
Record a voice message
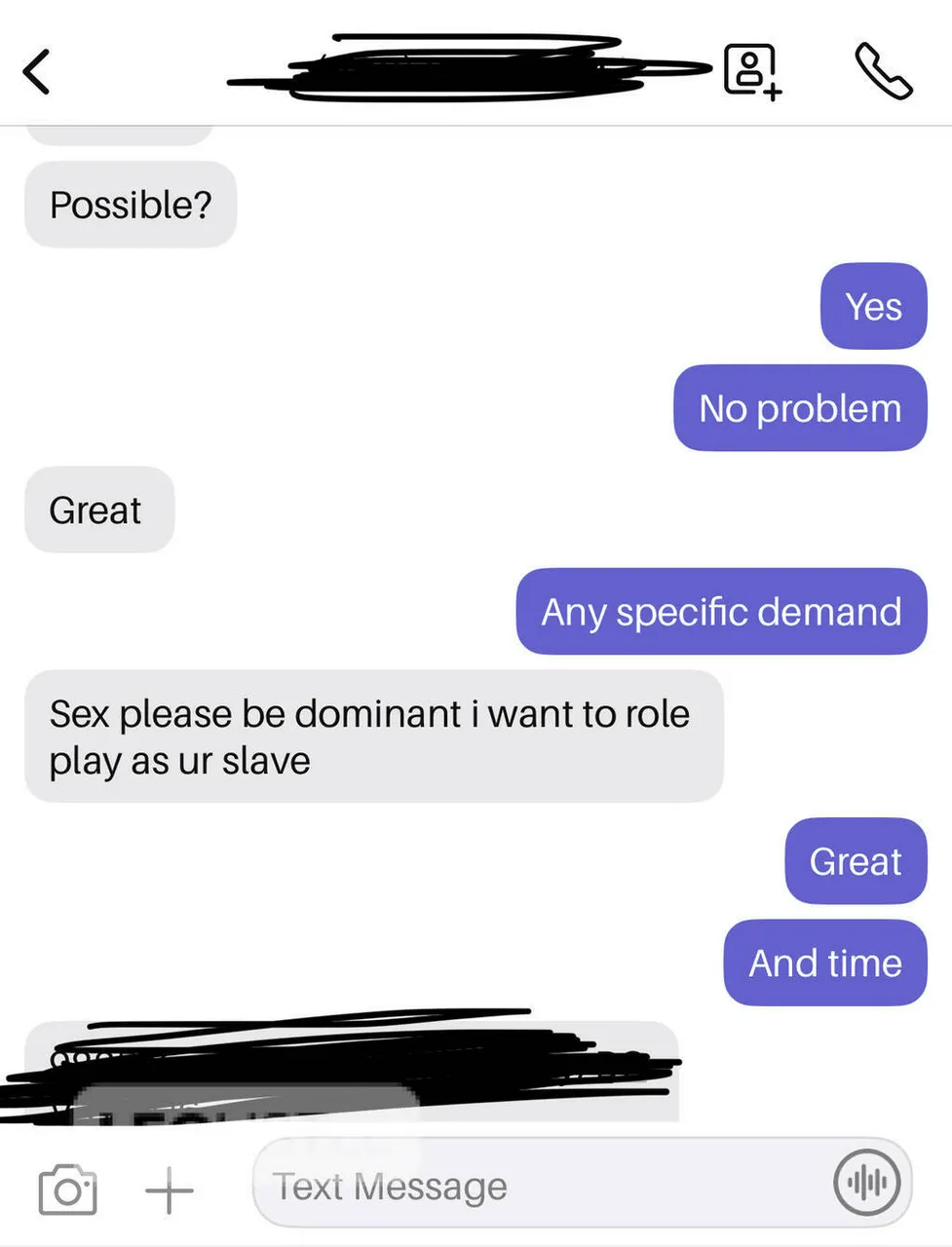pyautogui.click(x=866, y=1183)
